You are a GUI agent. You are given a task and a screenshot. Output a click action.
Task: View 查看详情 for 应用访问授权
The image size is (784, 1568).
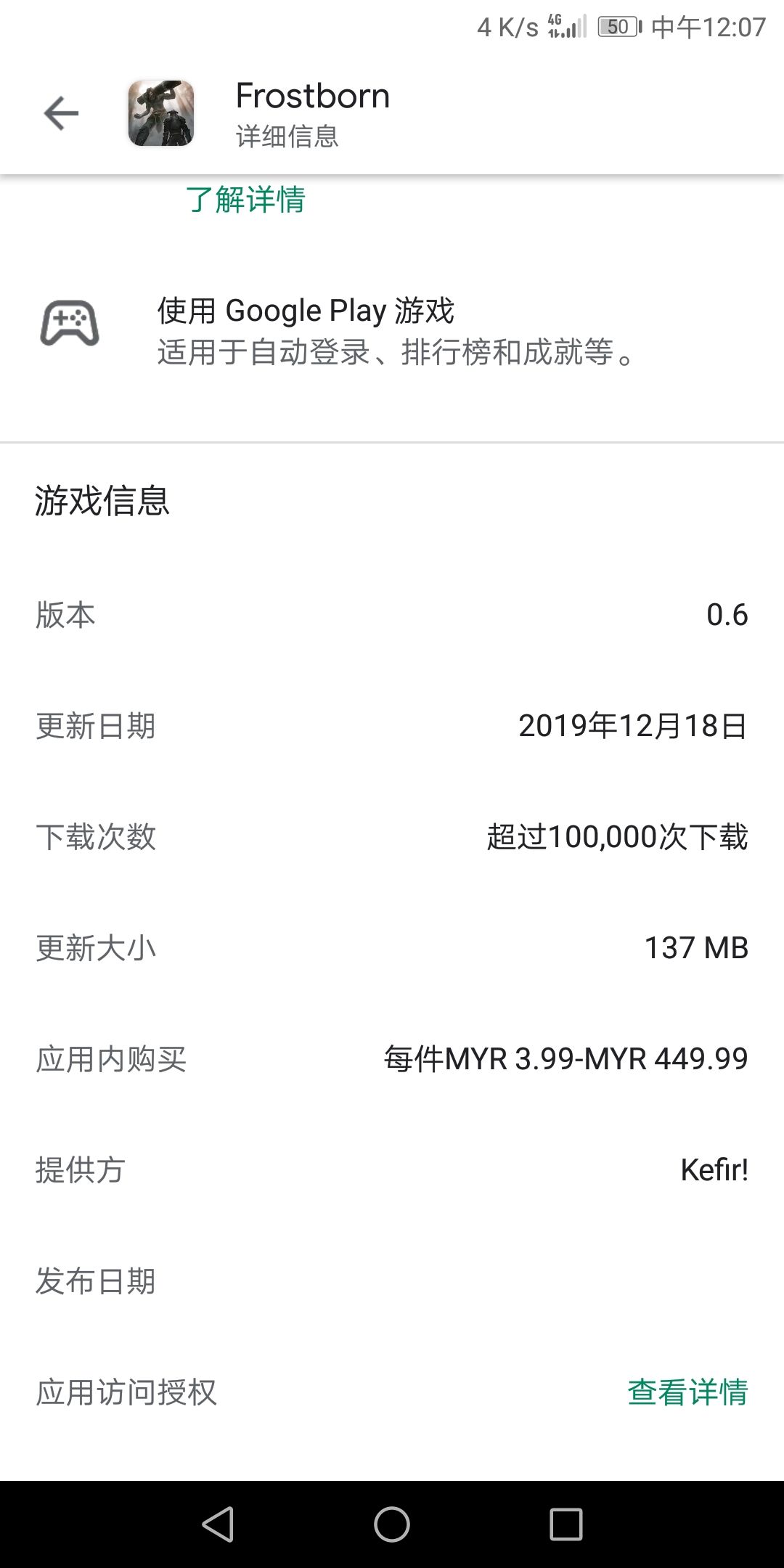click(x=690, y=1392)
